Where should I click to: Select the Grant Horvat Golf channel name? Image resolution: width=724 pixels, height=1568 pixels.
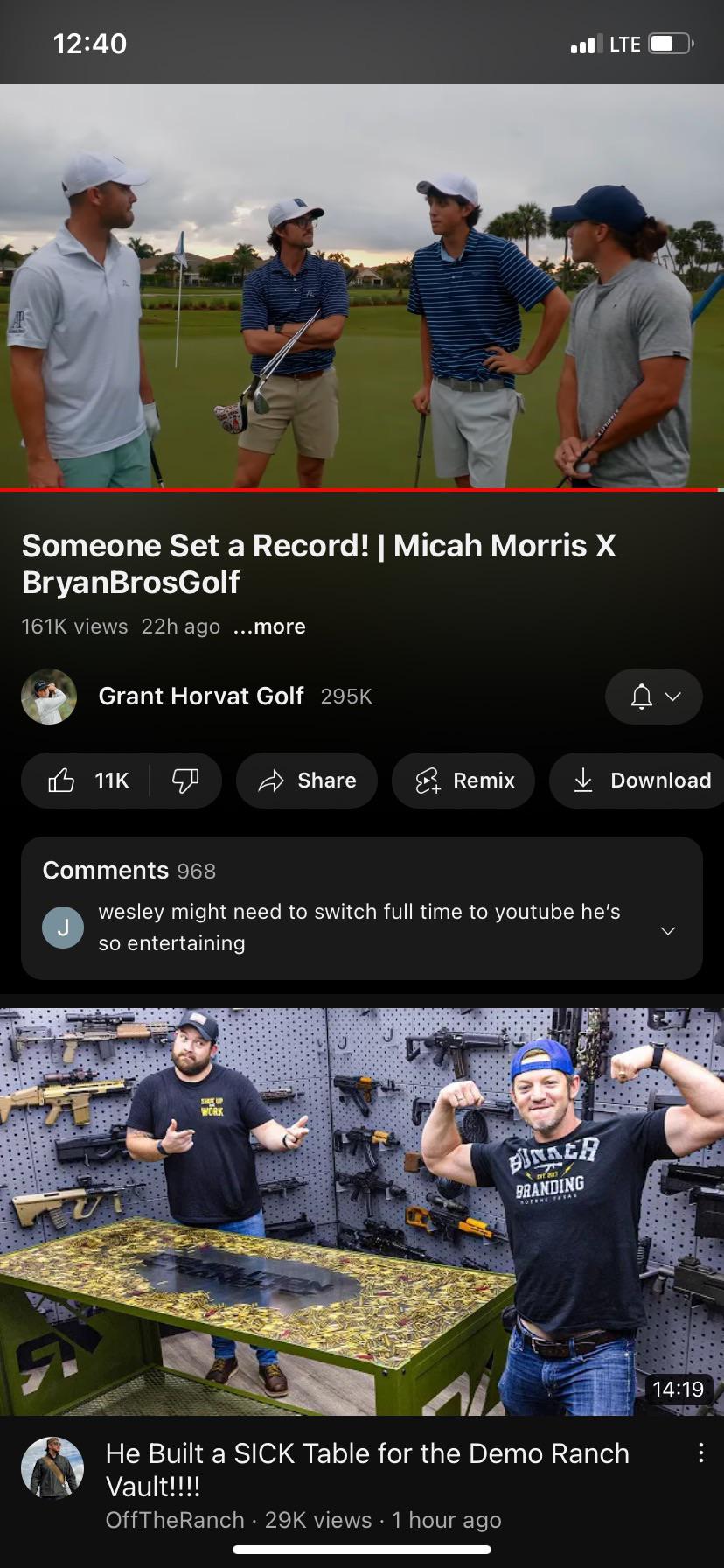pos(200,696)
